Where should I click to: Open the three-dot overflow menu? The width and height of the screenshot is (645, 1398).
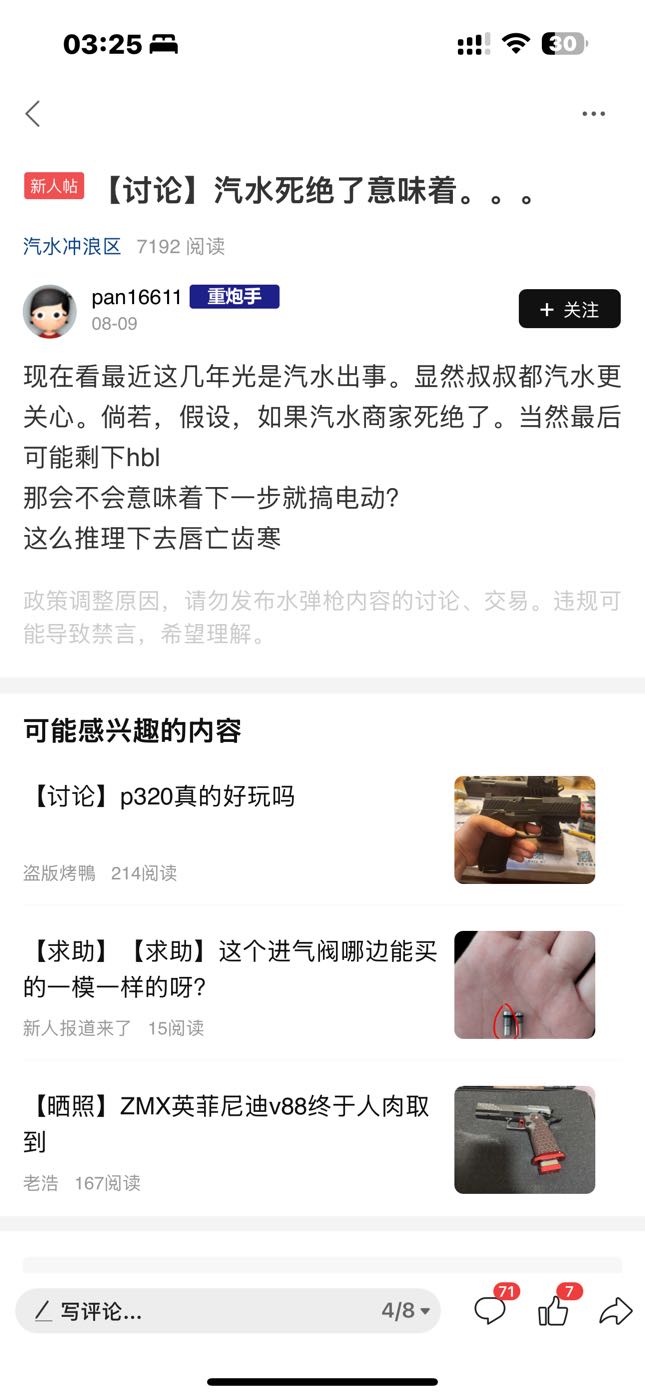[594, 114]
